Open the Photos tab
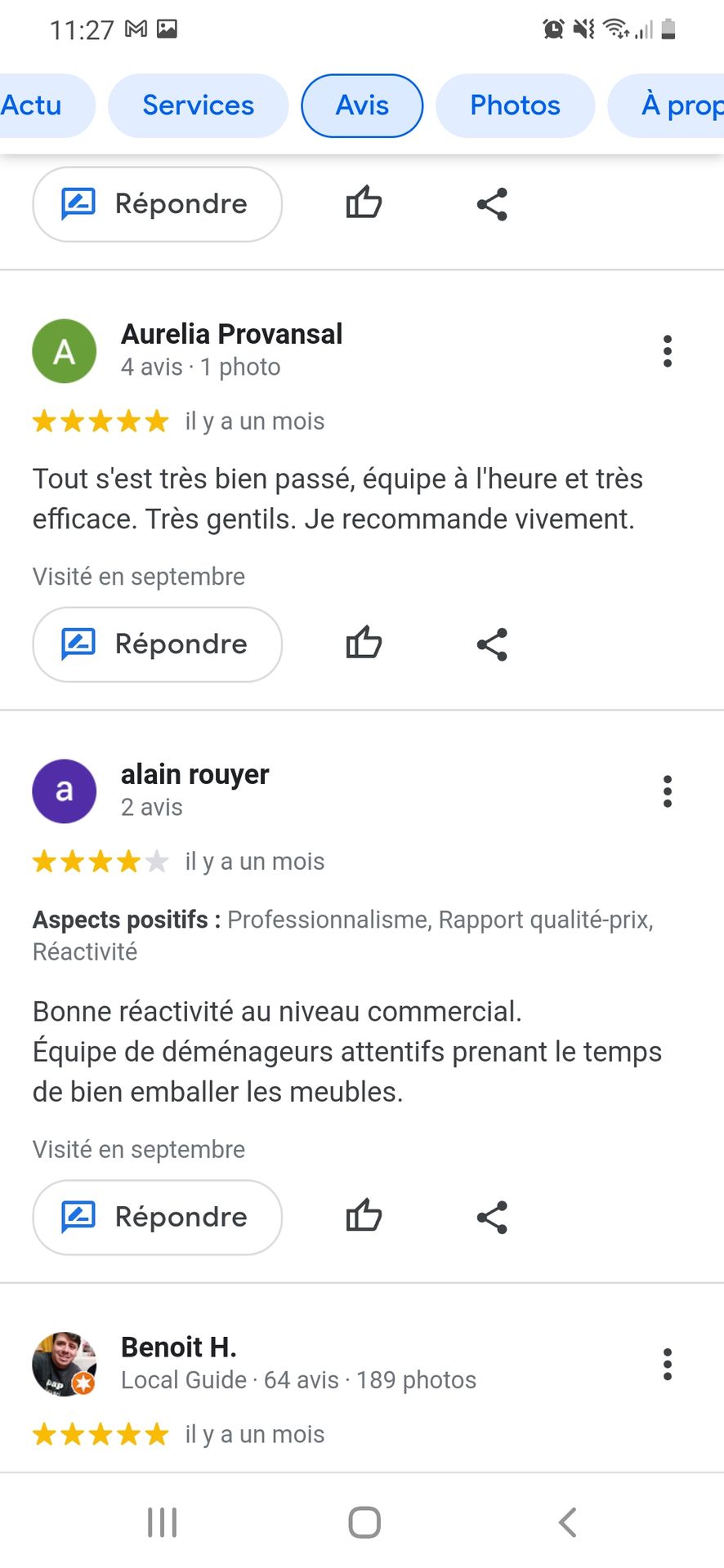This screenshot has width=724, height=1568. tap(515, 105)
